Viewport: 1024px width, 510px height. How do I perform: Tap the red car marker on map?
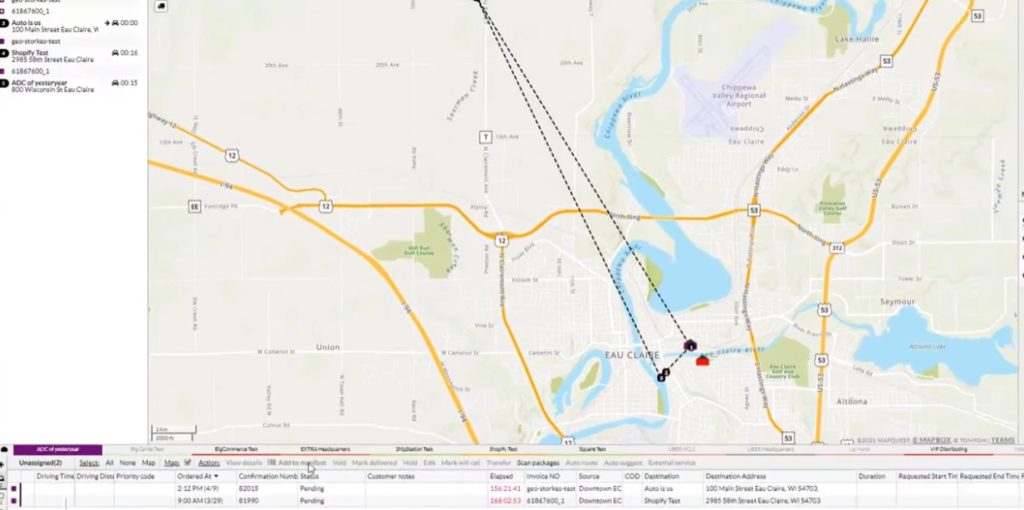tap(703, 360)
